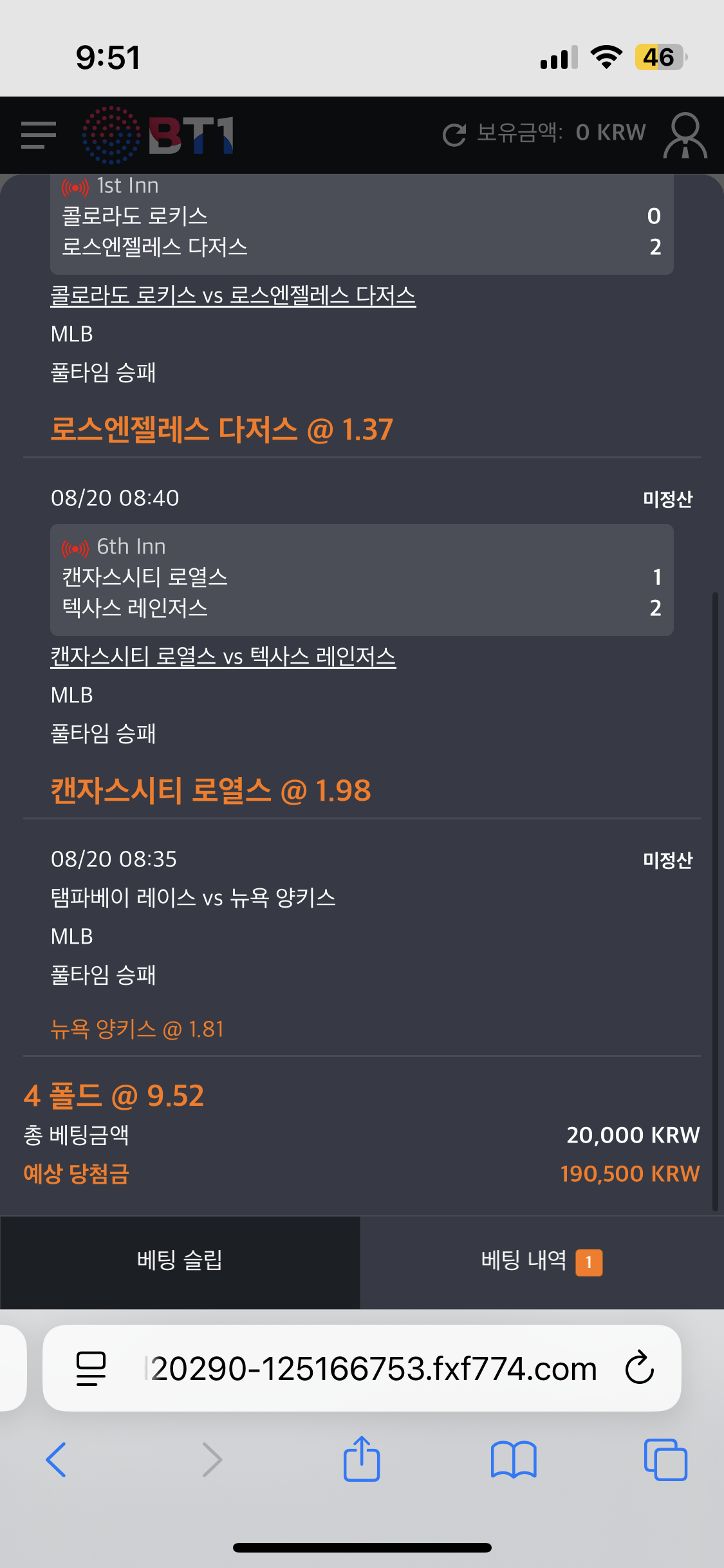
Task: Show open browser tabs
Action: tap(665, 1460)
